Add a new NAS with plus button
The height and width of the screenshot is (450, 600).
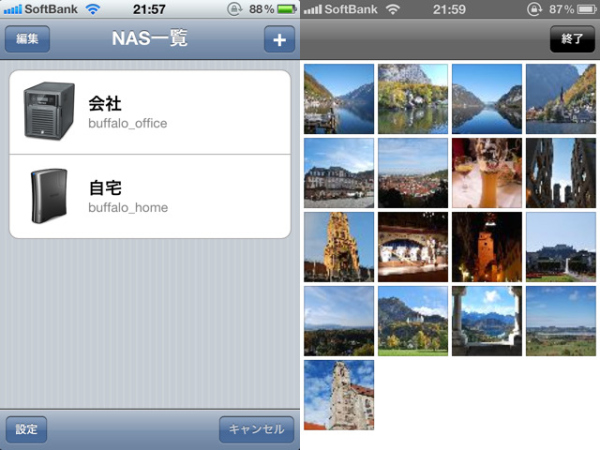[278, 40]
